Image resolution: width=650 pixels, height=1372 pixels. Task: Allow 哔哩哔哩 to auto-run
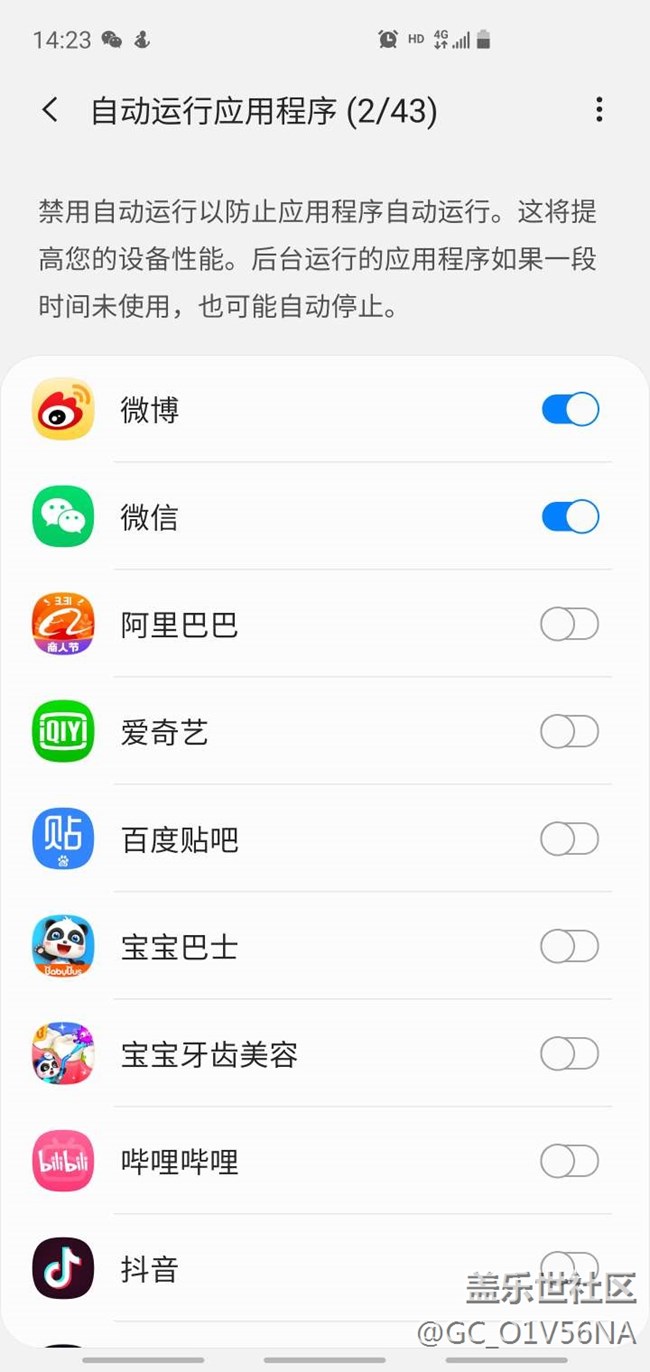pos(570,1161)
